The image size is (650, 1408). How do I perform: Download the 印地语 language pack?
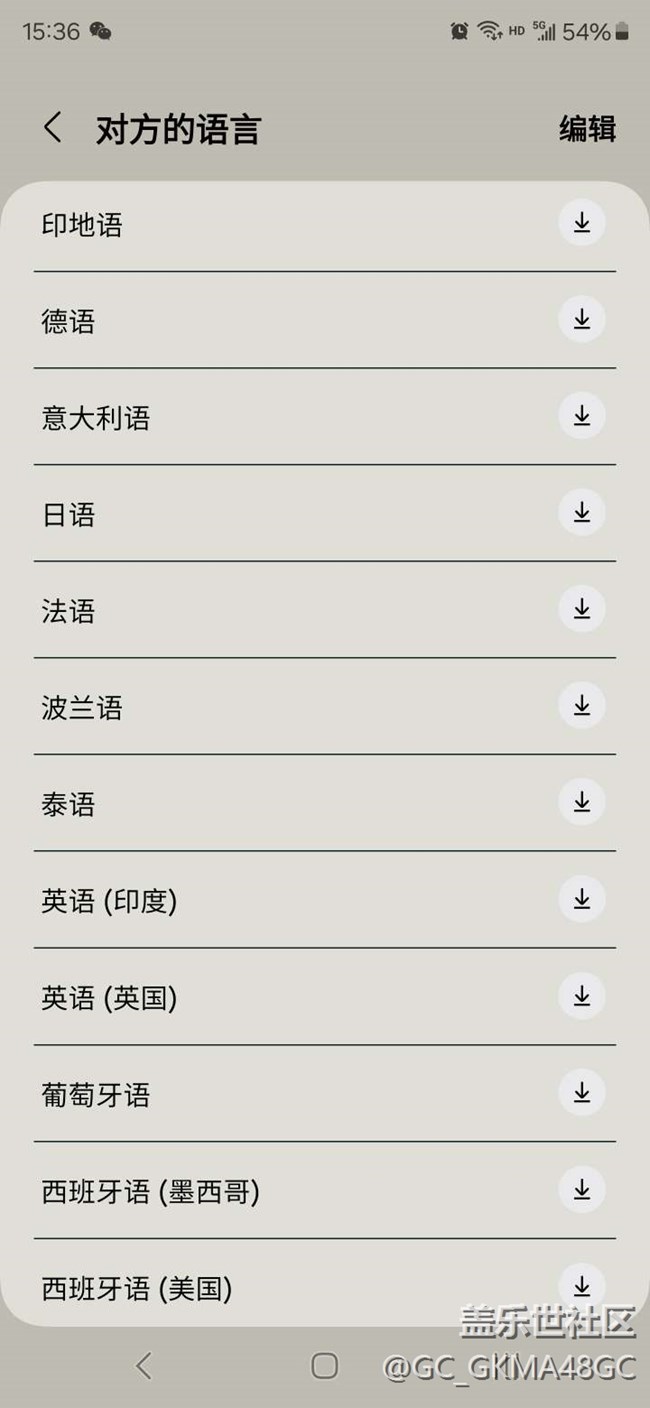pos(582,223)
